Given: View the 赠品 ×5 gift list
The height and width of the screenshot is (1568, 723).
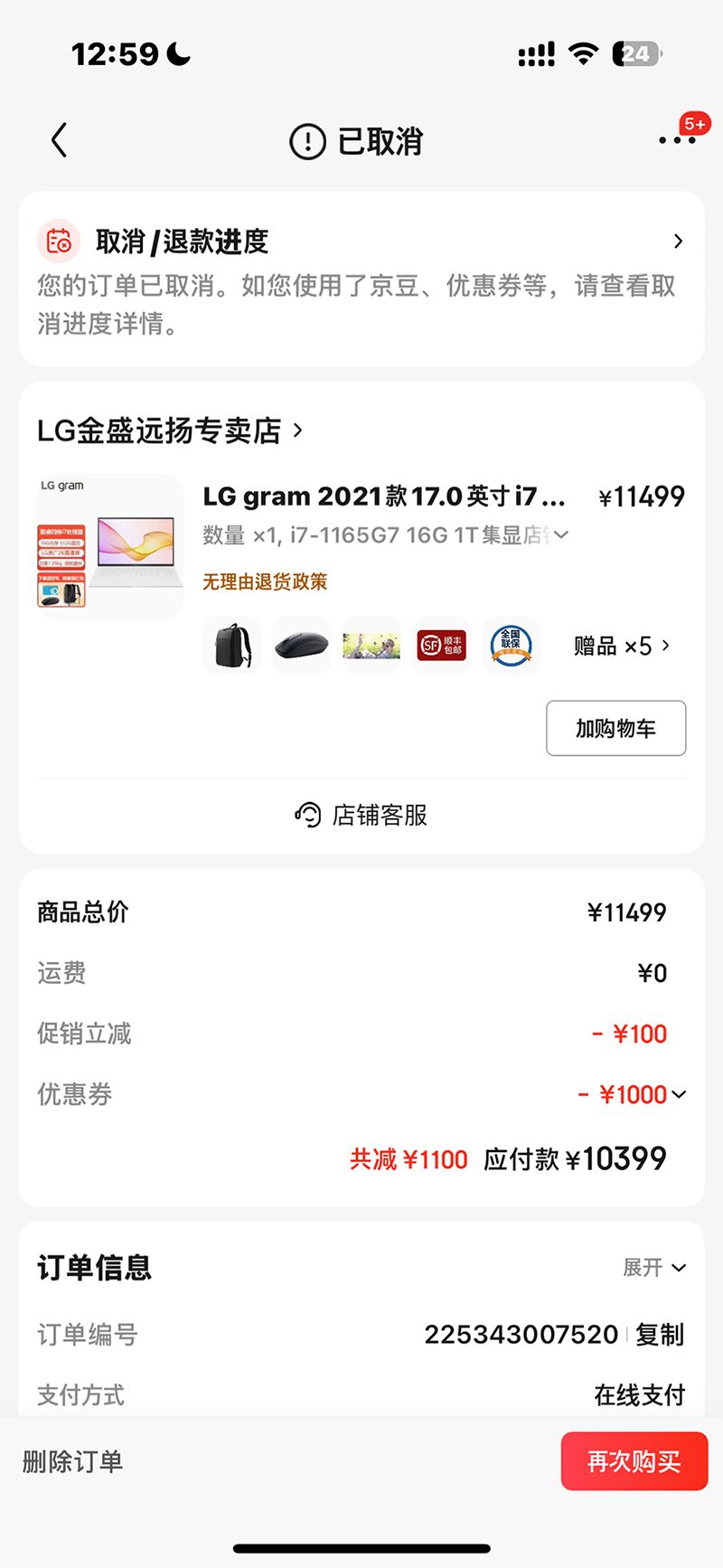Looking at the screenshot, I should (x=622, y=646).
